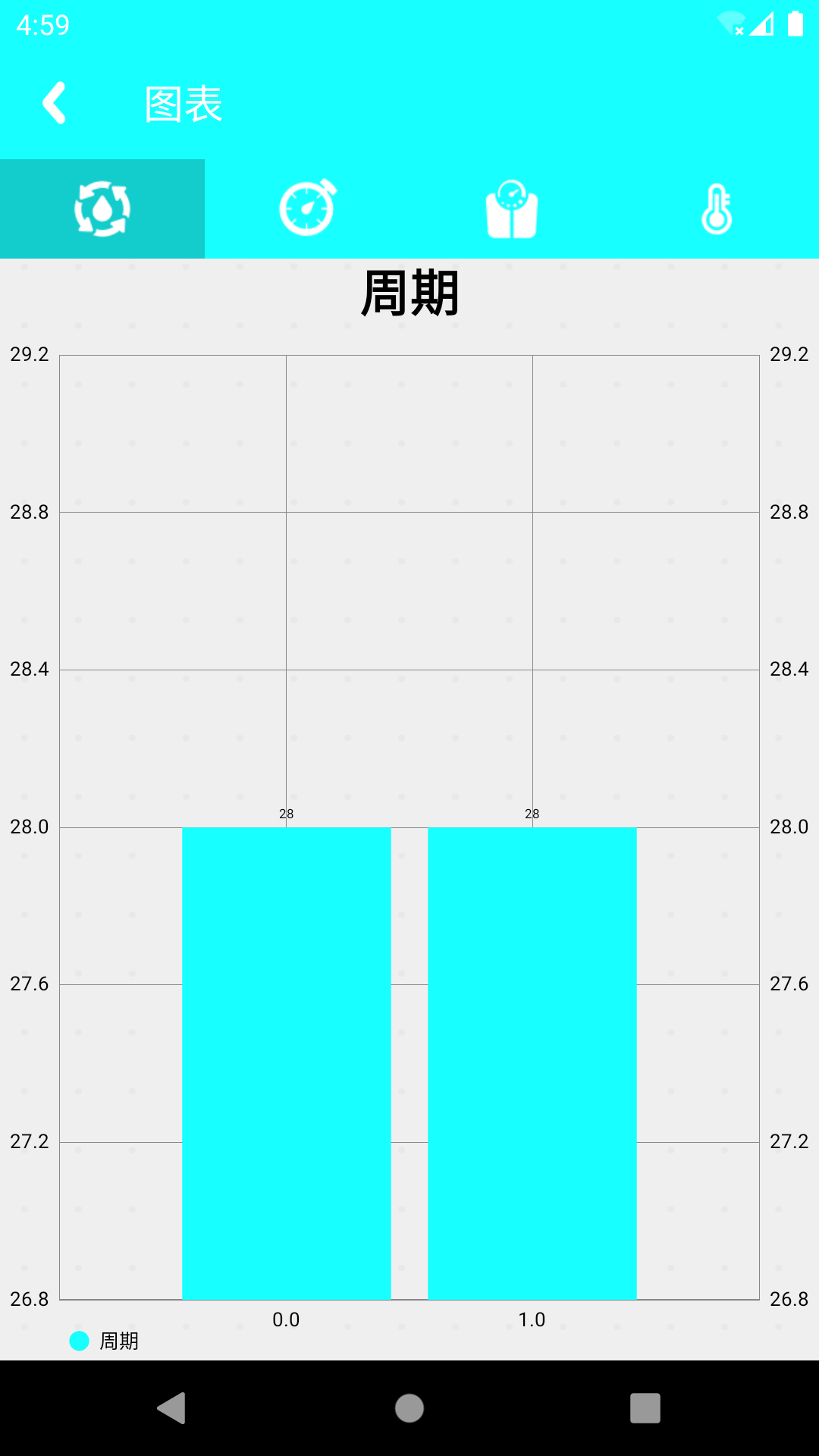
Task: Switch to the thermometer temperature tab
Action: pos(717,209)
